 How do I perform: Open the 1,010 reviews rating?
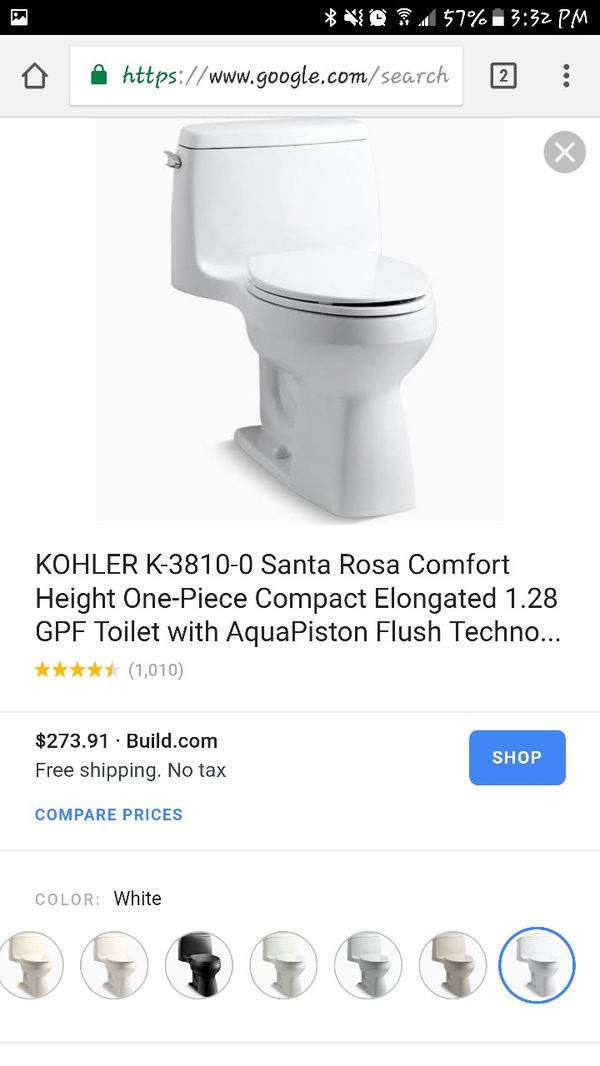tap(109, 670)
